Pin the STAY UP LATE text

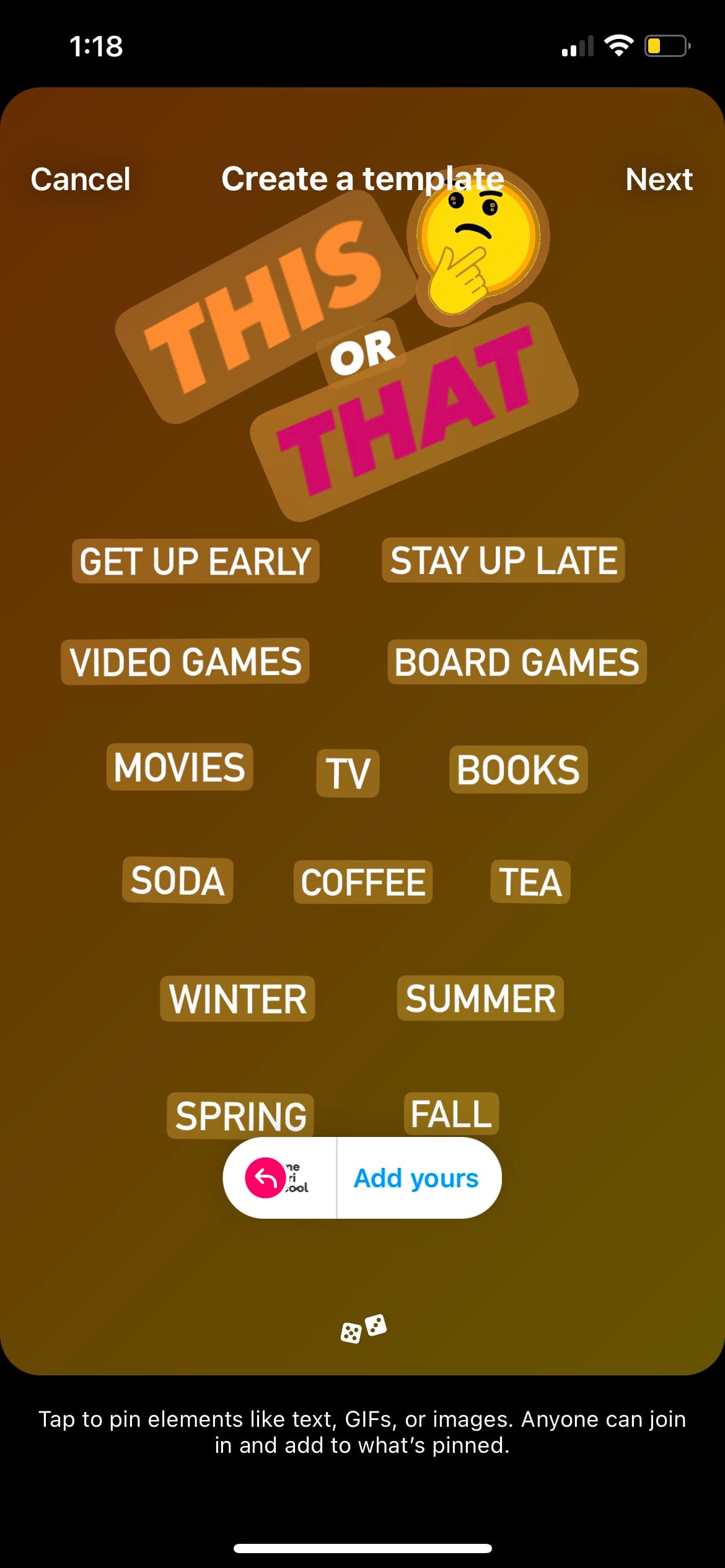(503, 560)
